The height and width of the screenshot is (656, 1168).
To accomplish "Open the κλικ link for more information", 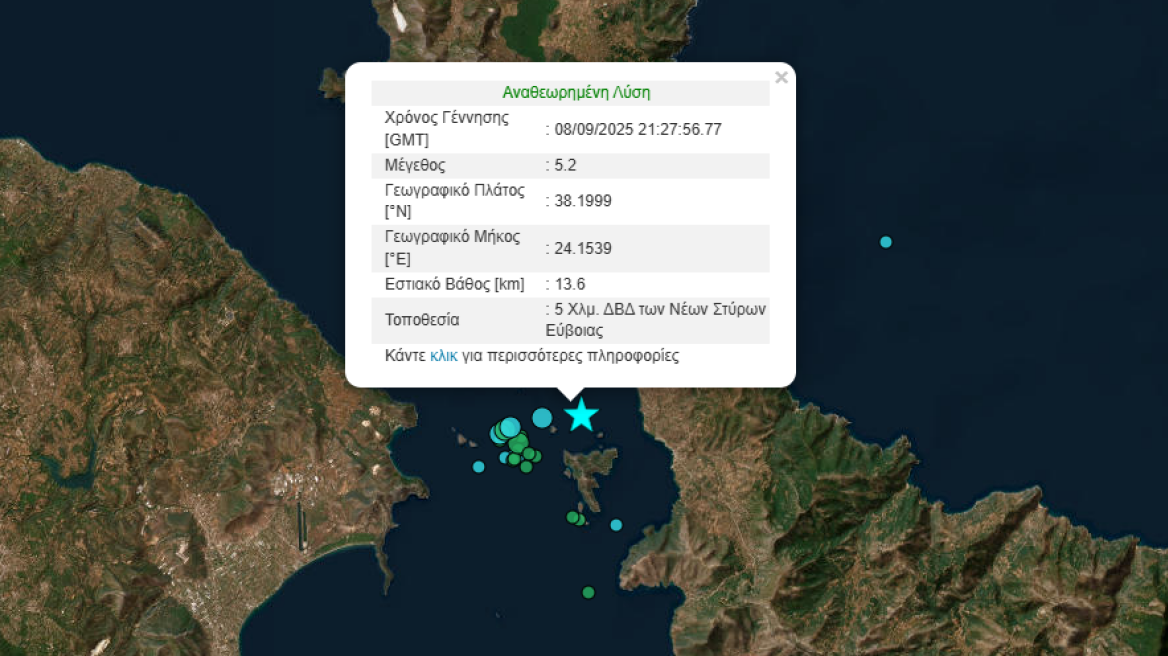I will coord(443,356).
